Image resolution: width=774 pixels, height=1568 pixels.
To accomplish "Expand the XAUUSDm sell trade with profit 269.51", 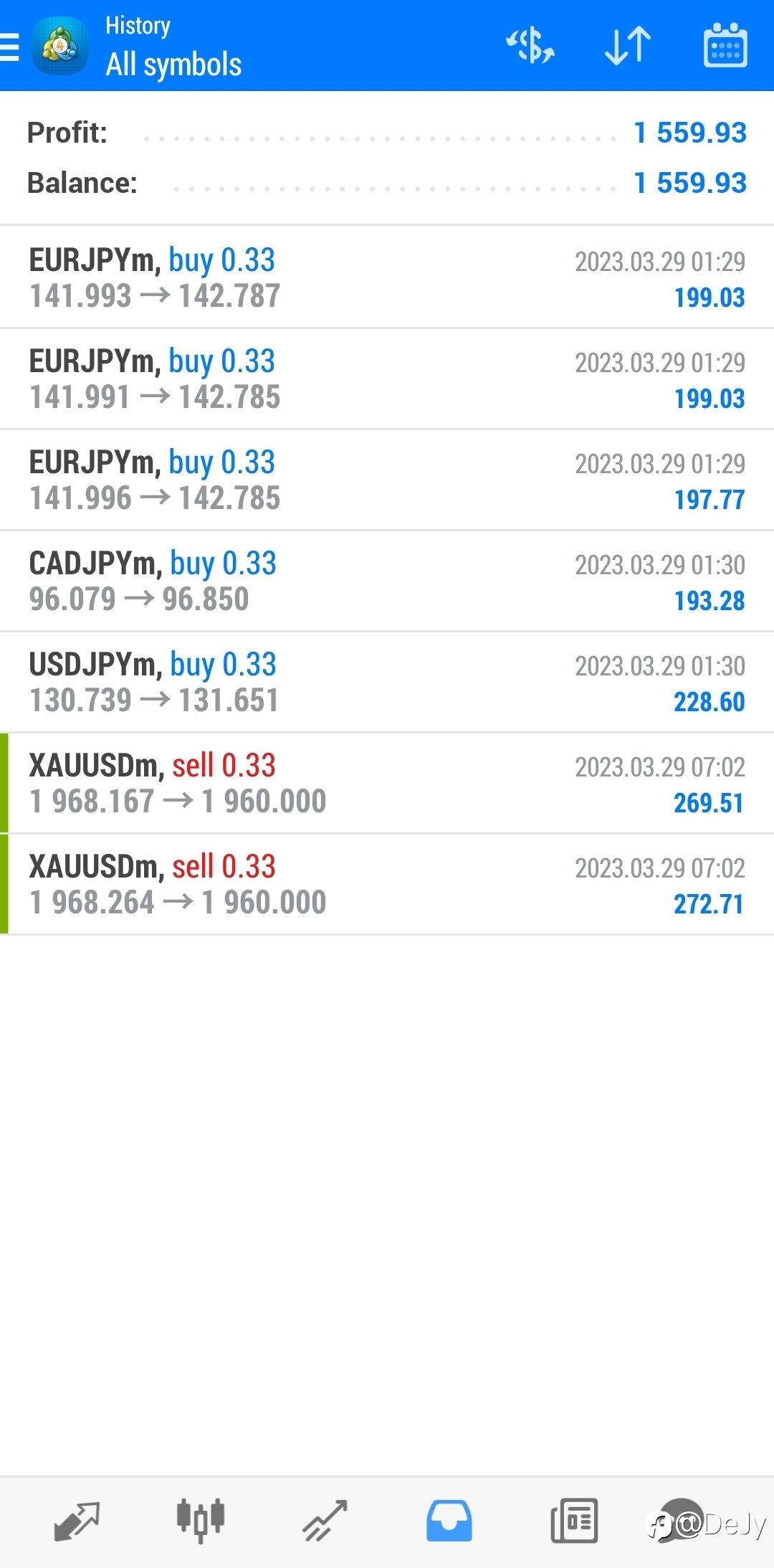I will [x=387, y=784].
